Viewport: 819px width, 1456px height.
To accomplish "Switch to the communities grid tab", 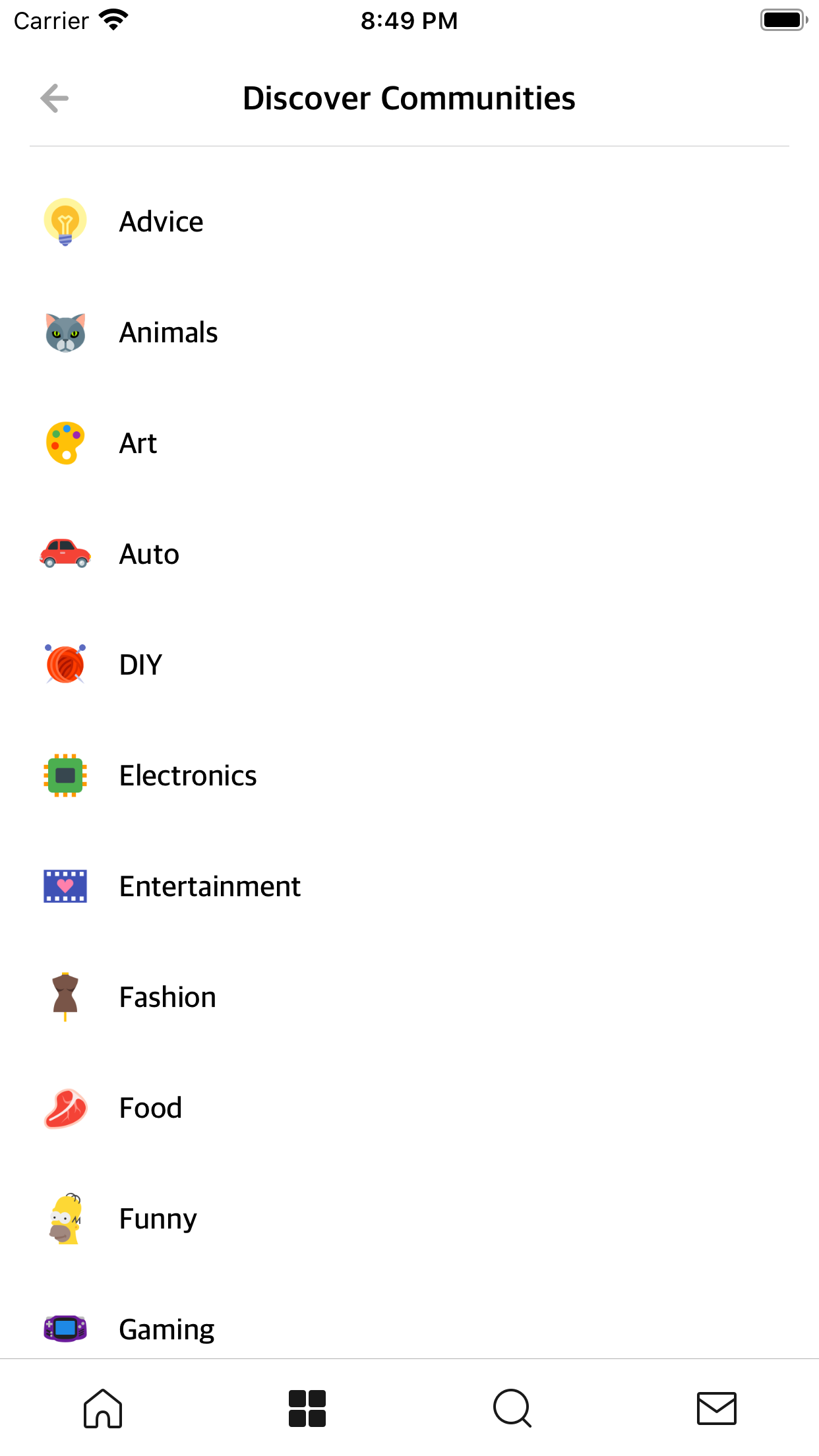I will click(307, 1408).
